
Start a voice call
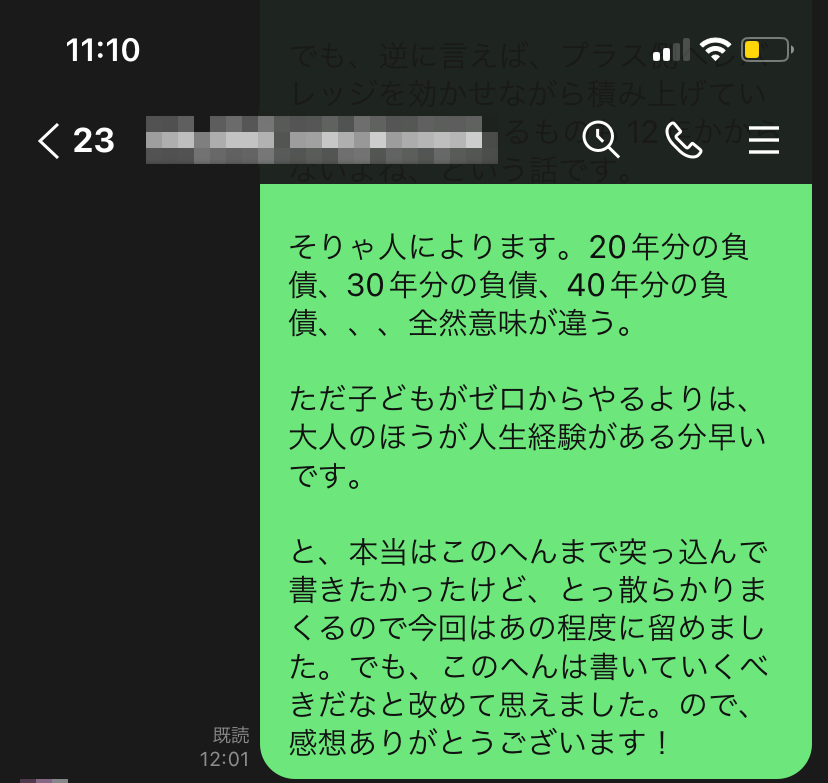683,141
